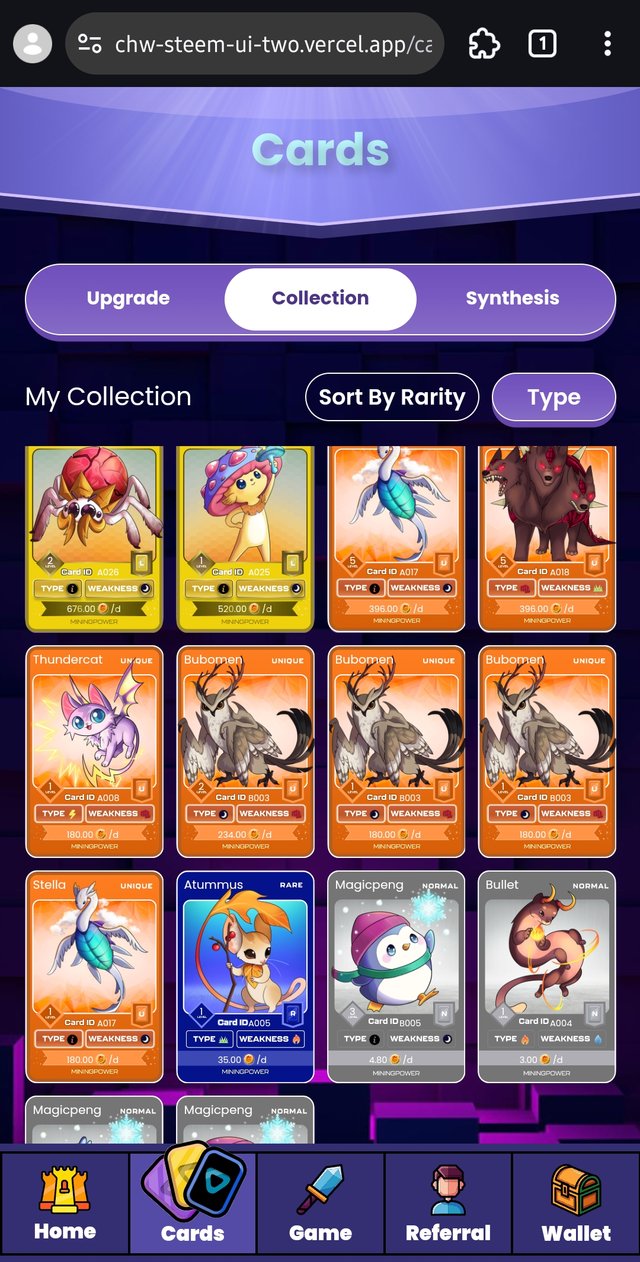Image resolution: width=640 pixels, height=1262 pixels.
Task: Open the mushroom card ID A025
Action: (245, 539)
